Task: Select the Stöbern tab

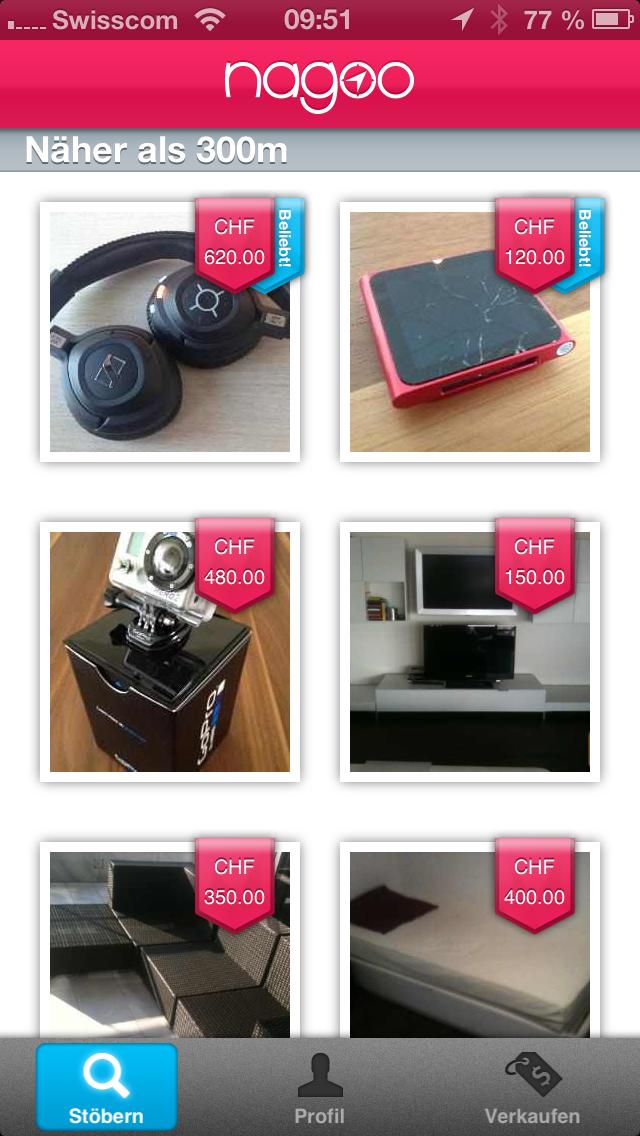Action: [107, 1087]
